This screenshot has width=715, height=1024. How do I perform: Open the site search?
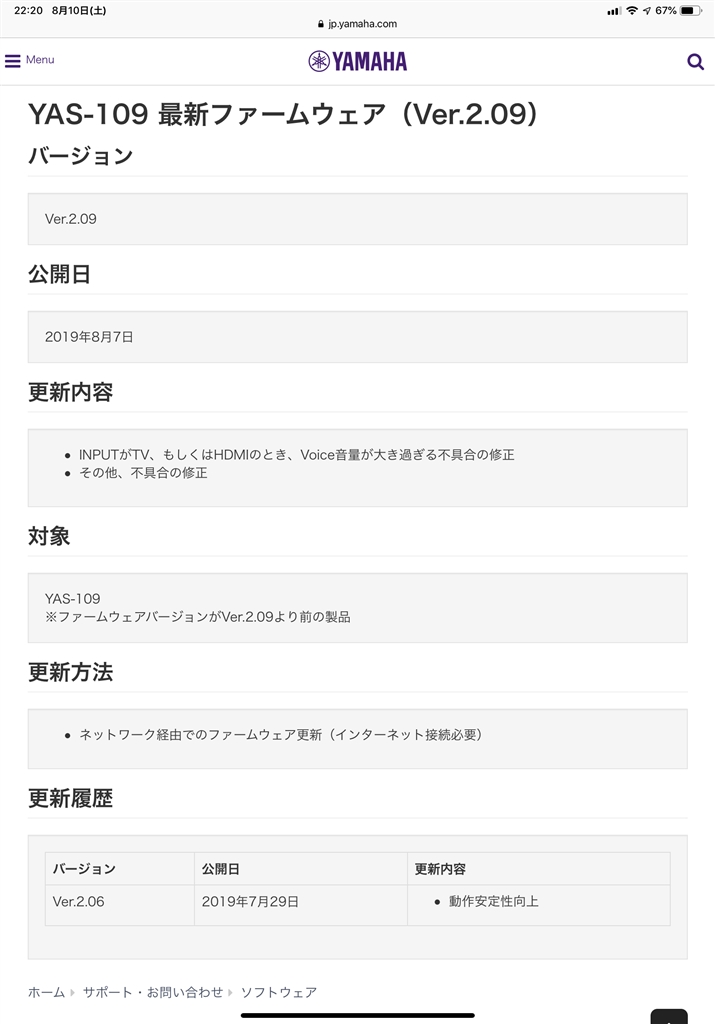pyautogui.click(x=695, y=61)
